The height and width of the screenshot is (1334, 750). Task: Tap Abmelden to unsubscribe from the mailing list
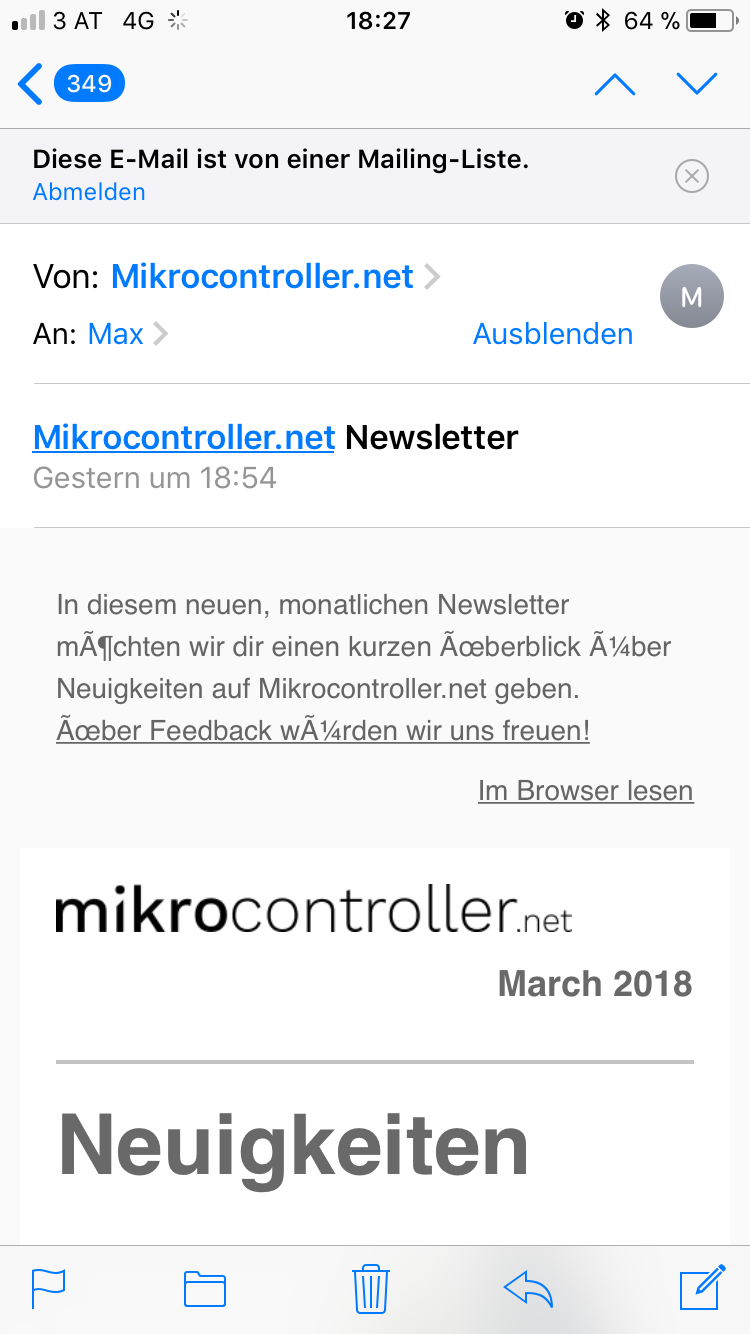pos(89,192)
